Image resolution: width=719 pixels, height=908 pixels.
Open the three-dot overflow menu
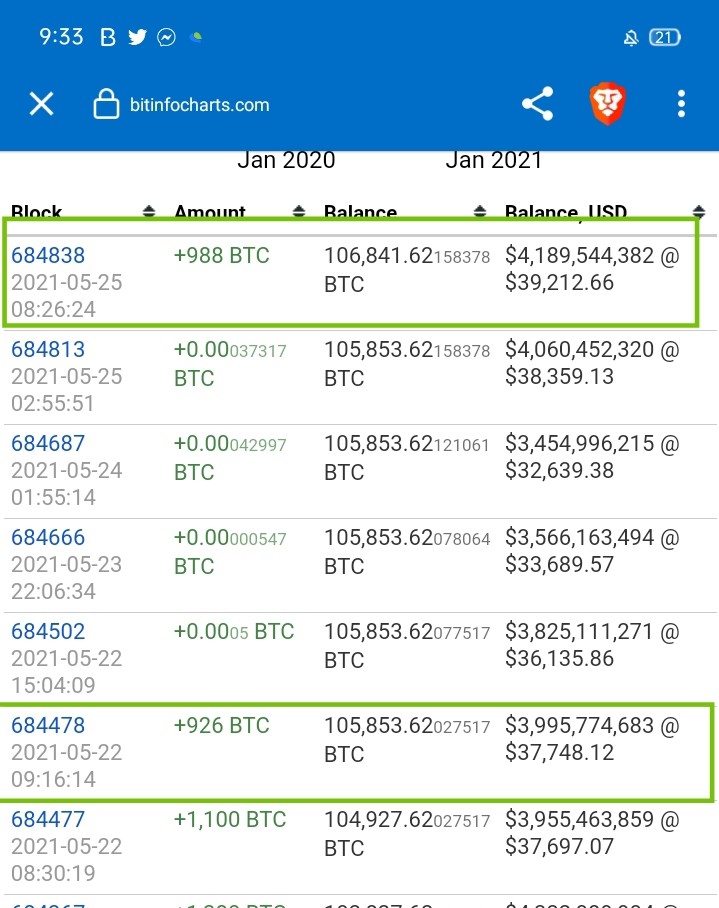tap(681, 104)
